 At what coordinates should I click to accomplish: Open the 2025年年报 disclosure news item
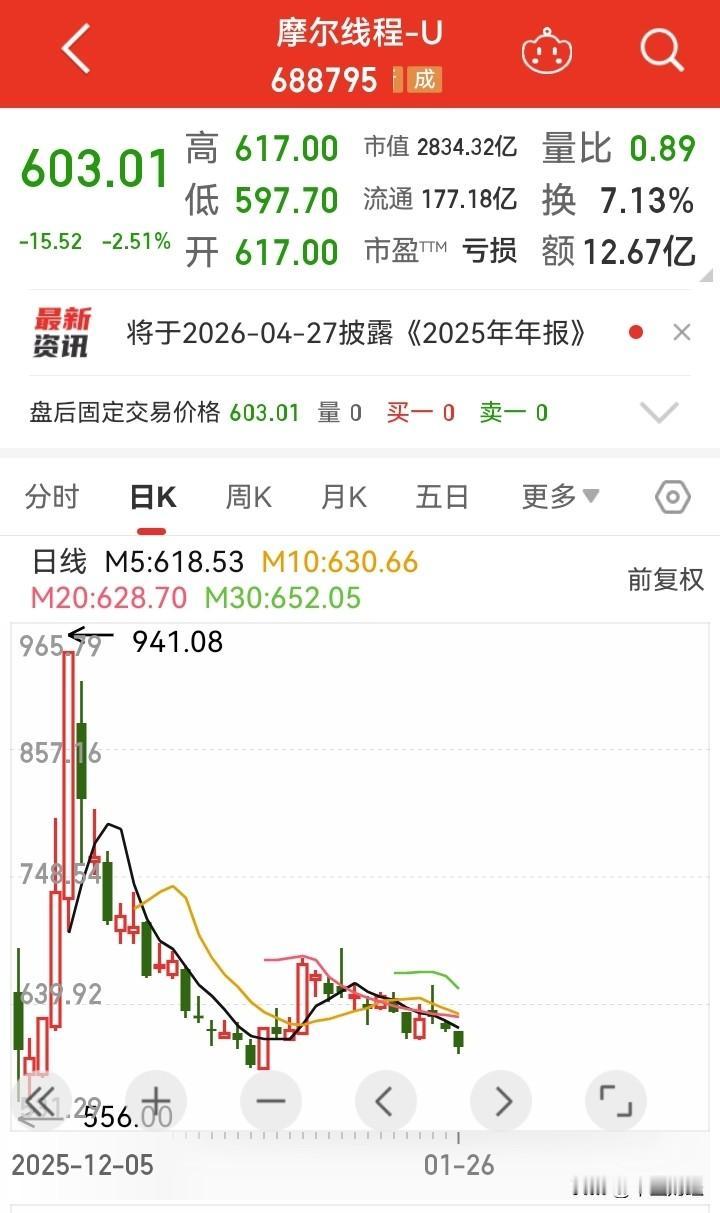pyautogui.click(x=356, y=333)
